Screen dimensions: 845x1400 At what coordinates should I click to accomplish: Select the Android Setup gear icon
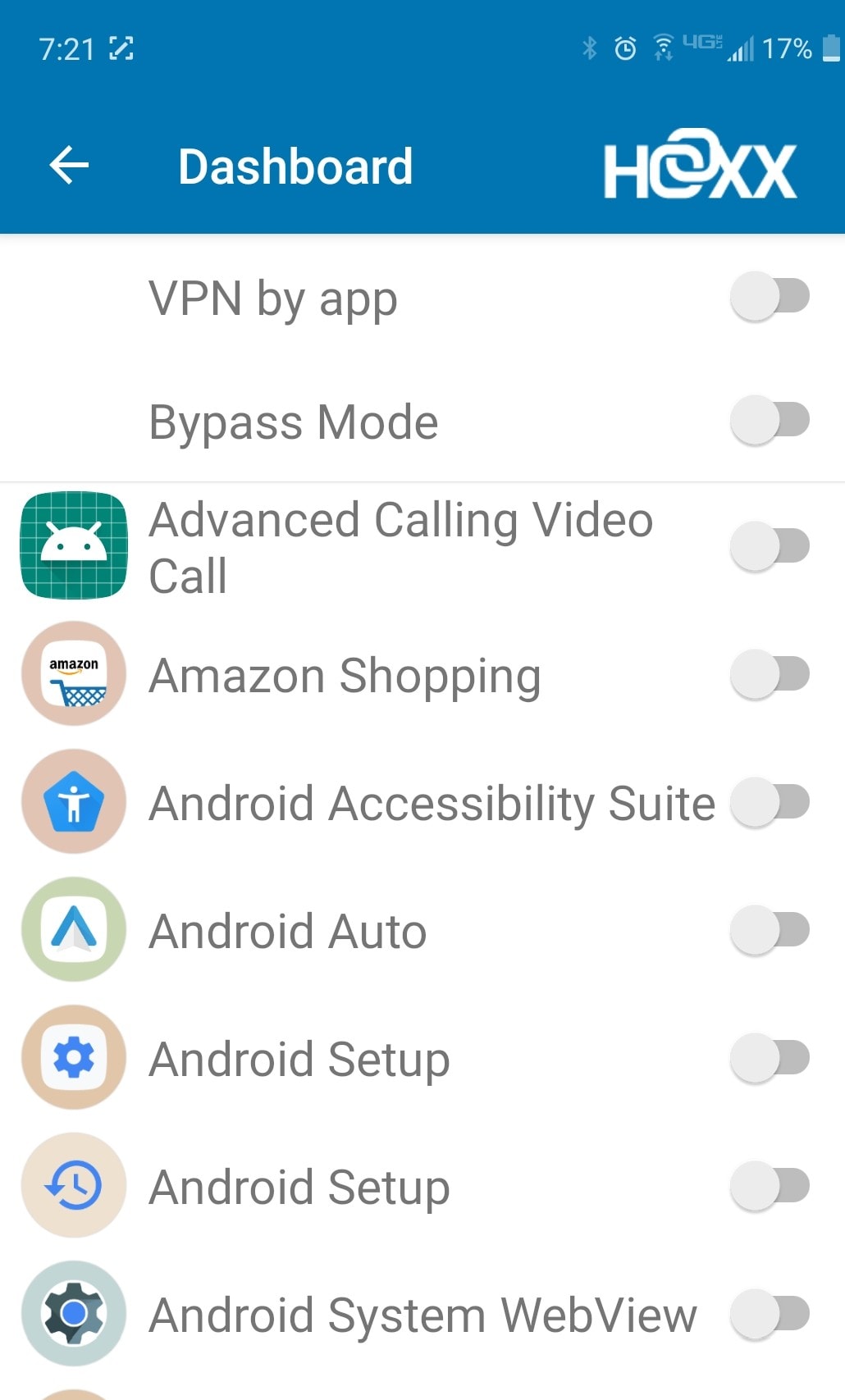[73, 1058]
